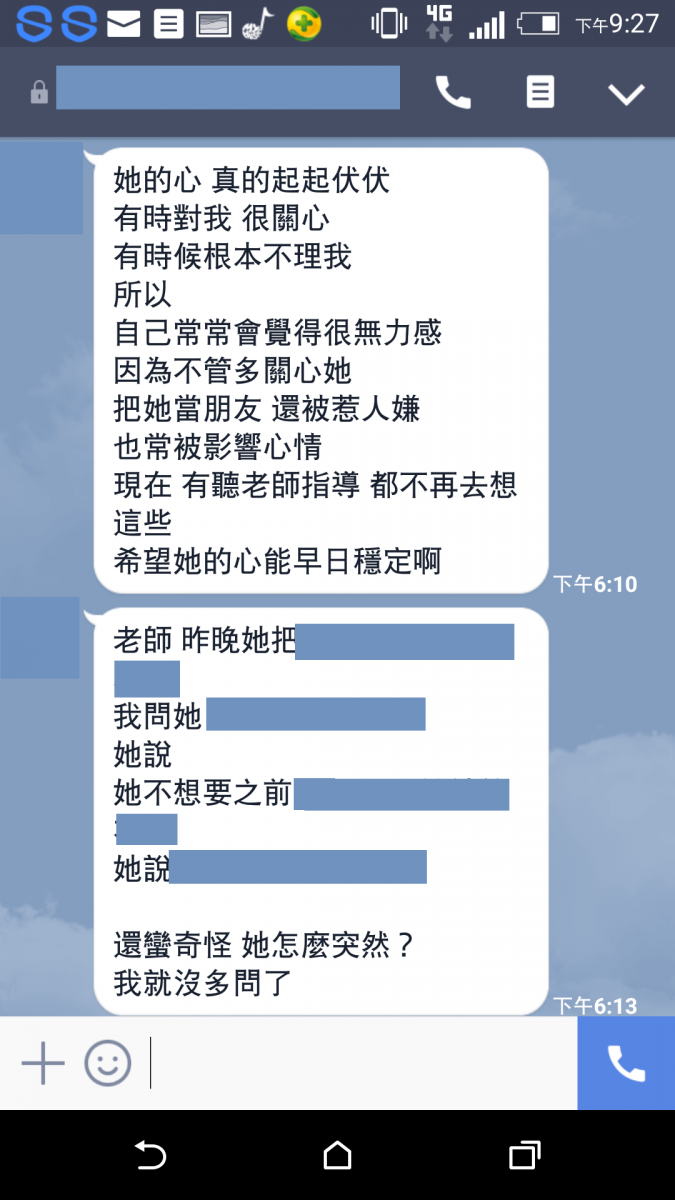Open the emoji sticker picker
The height and width of the screenshot is (1200, 675).
pos(108,1063)
